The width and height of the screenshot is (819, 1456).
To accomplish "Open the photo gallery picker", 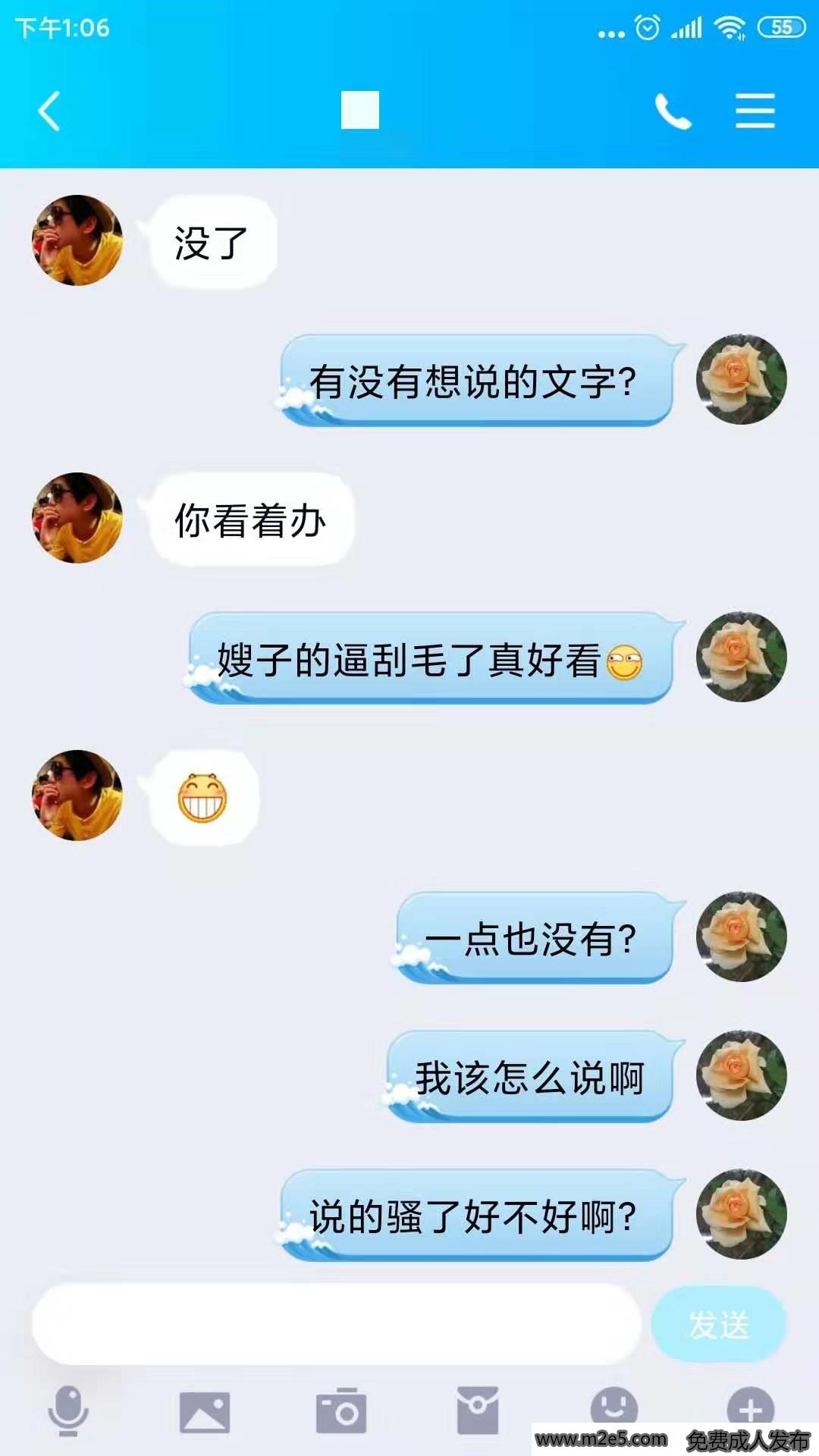I will [x=205, y=1412].
